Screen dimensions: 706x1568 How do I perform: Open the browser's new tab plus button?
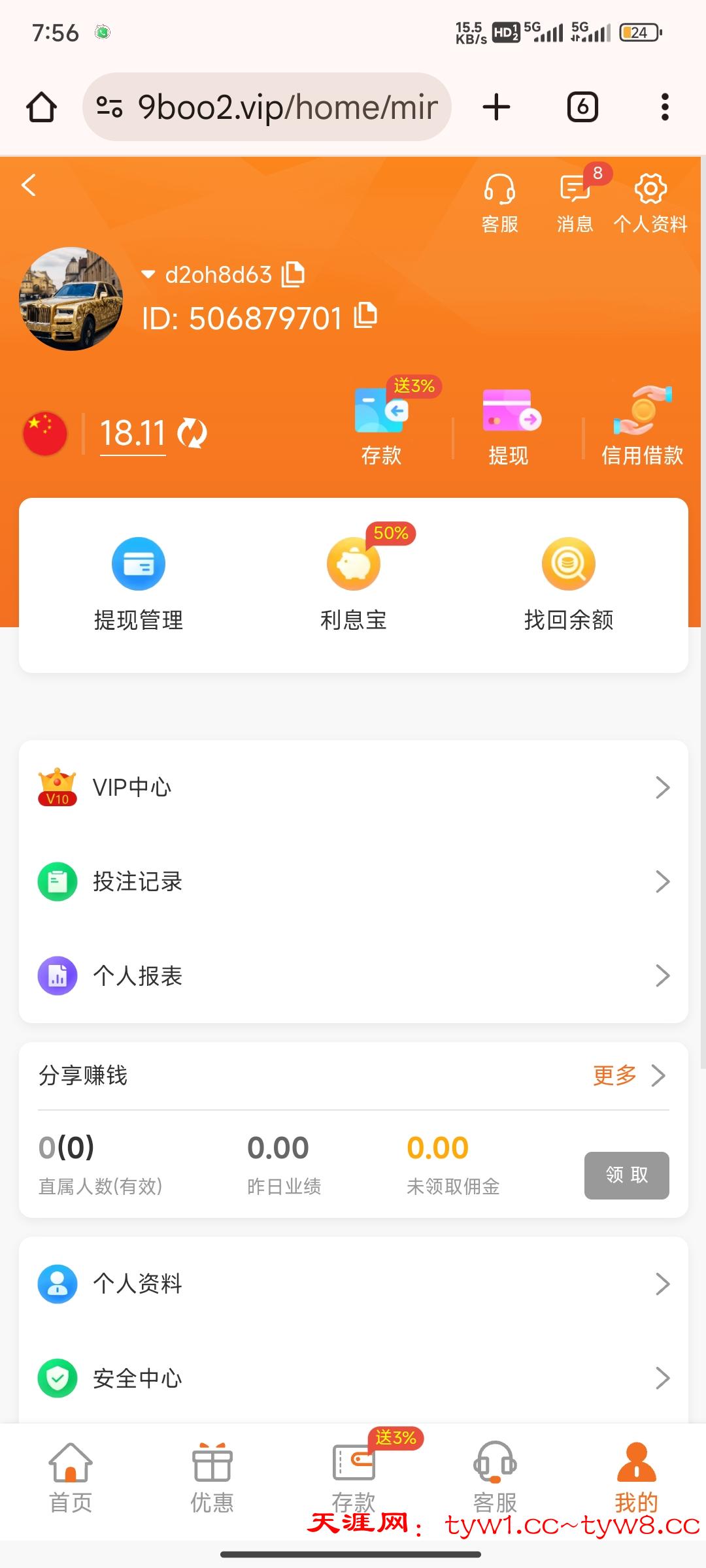click(496, 107)
